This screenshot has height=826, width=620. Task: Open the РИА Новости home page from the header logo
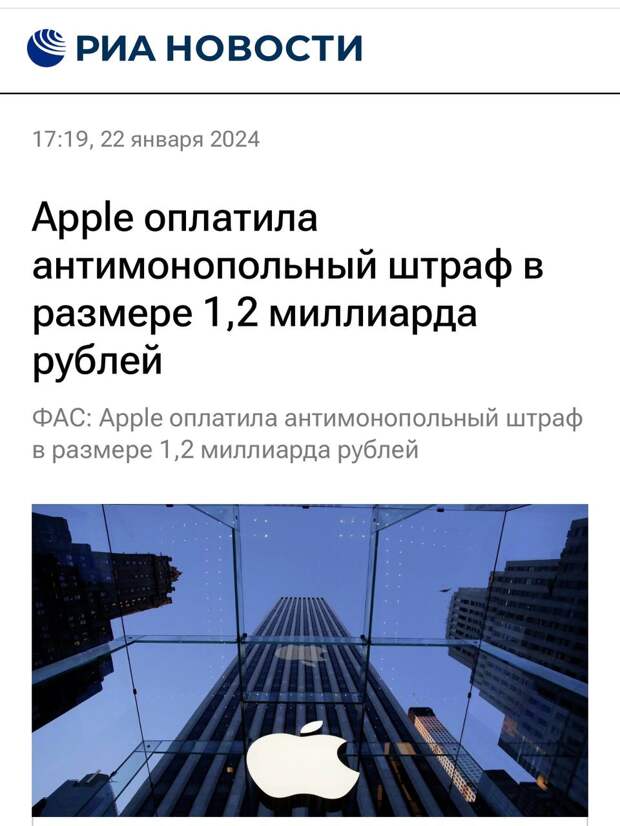(195, 47)
